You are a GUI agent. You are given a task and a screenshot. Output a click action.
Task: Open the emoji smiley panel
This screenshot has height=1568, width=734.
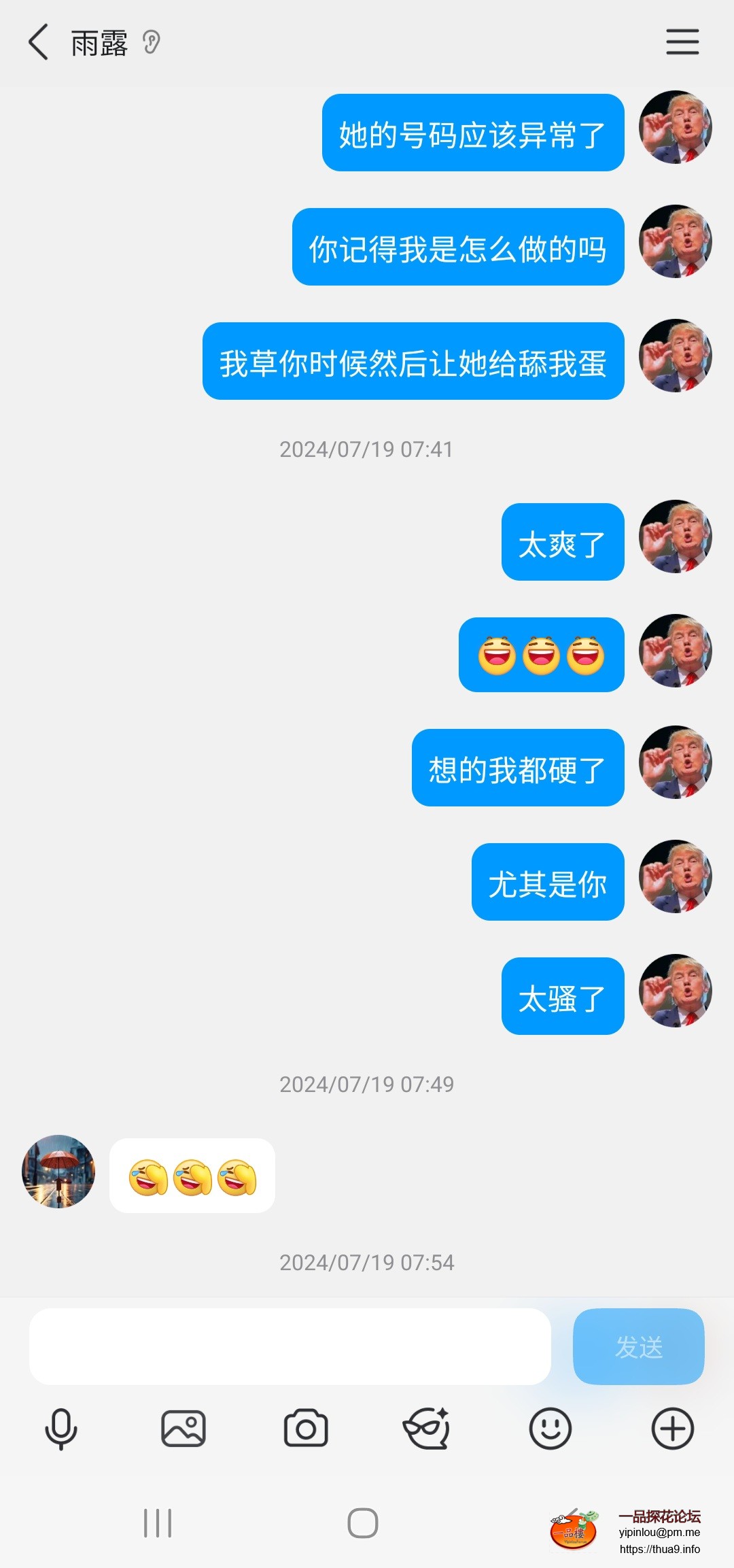coord(550,1429)
